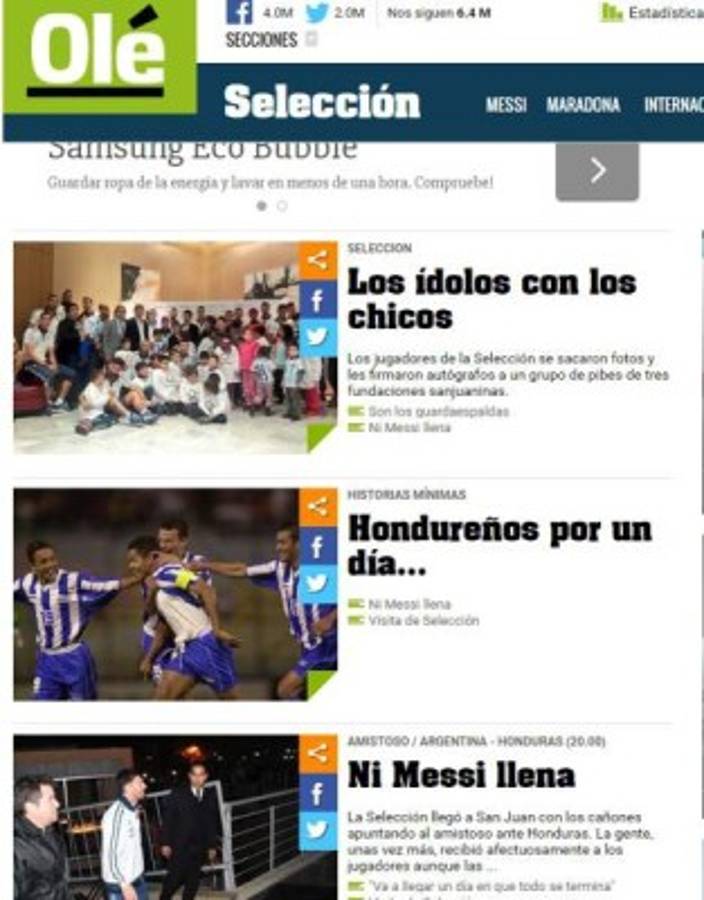Open the 'Ni Messi llena' headline

tap(461, 775)
